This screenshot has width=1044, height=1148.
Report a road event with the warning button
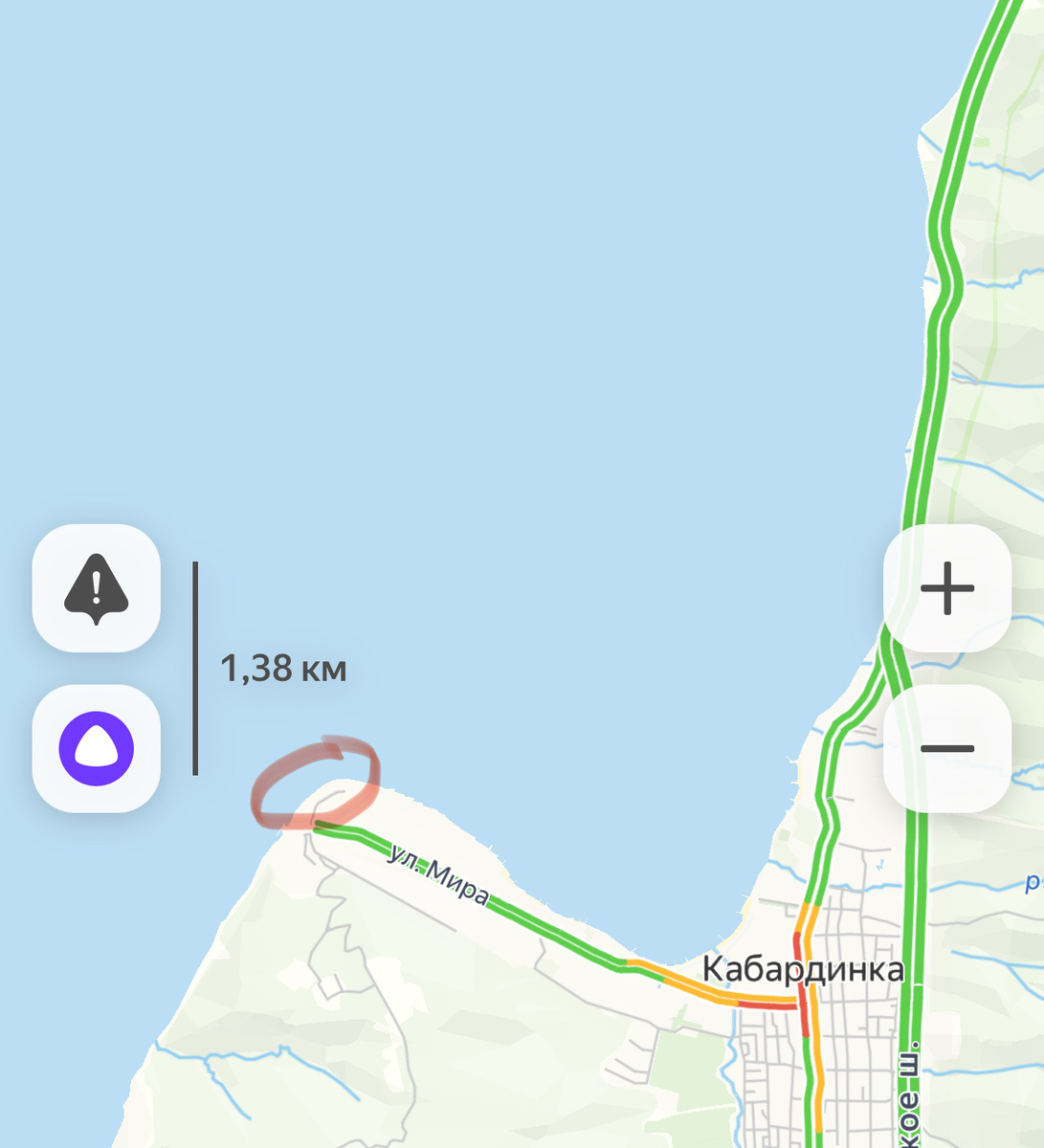(96, 588)
